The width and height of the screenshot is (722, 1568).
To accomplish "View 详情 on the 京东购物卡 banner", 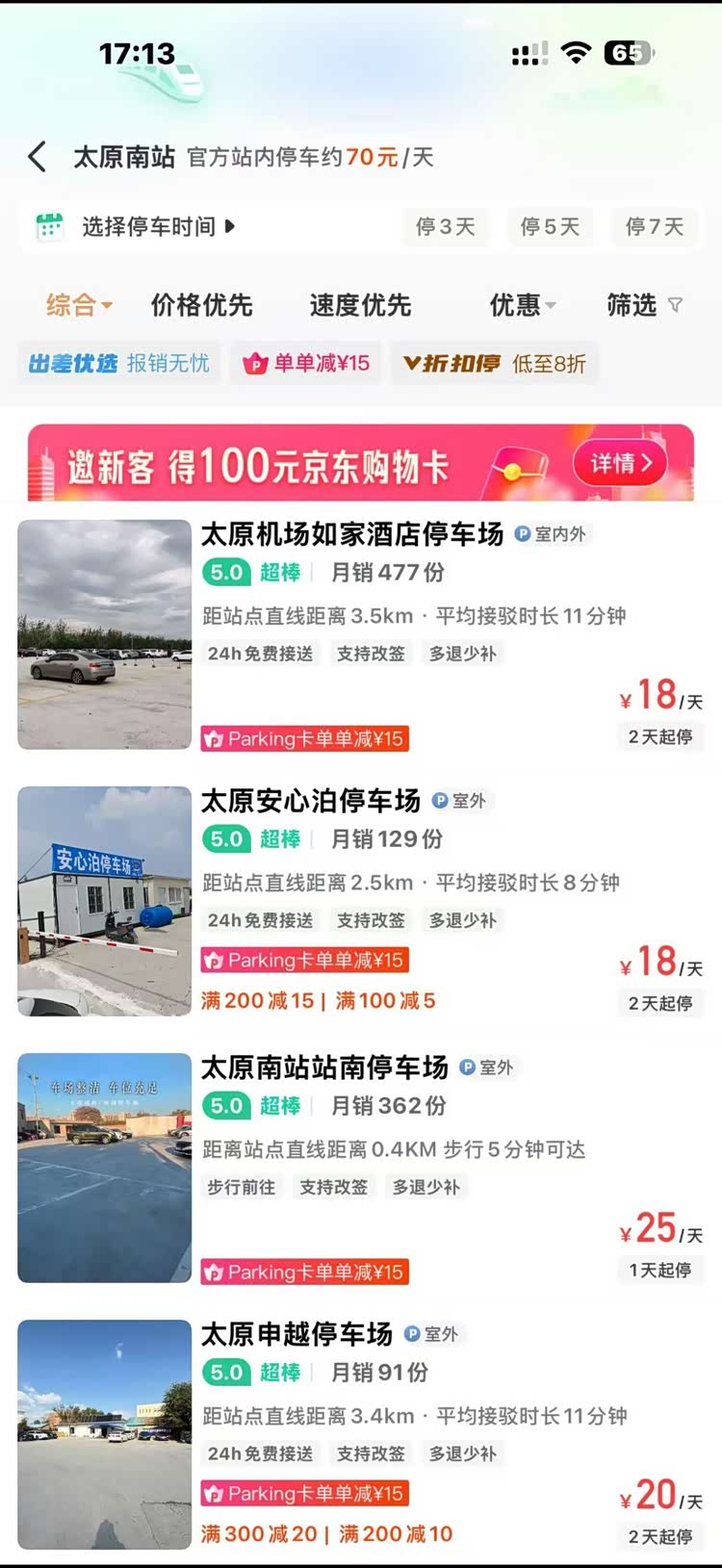I will click(621, 464).
